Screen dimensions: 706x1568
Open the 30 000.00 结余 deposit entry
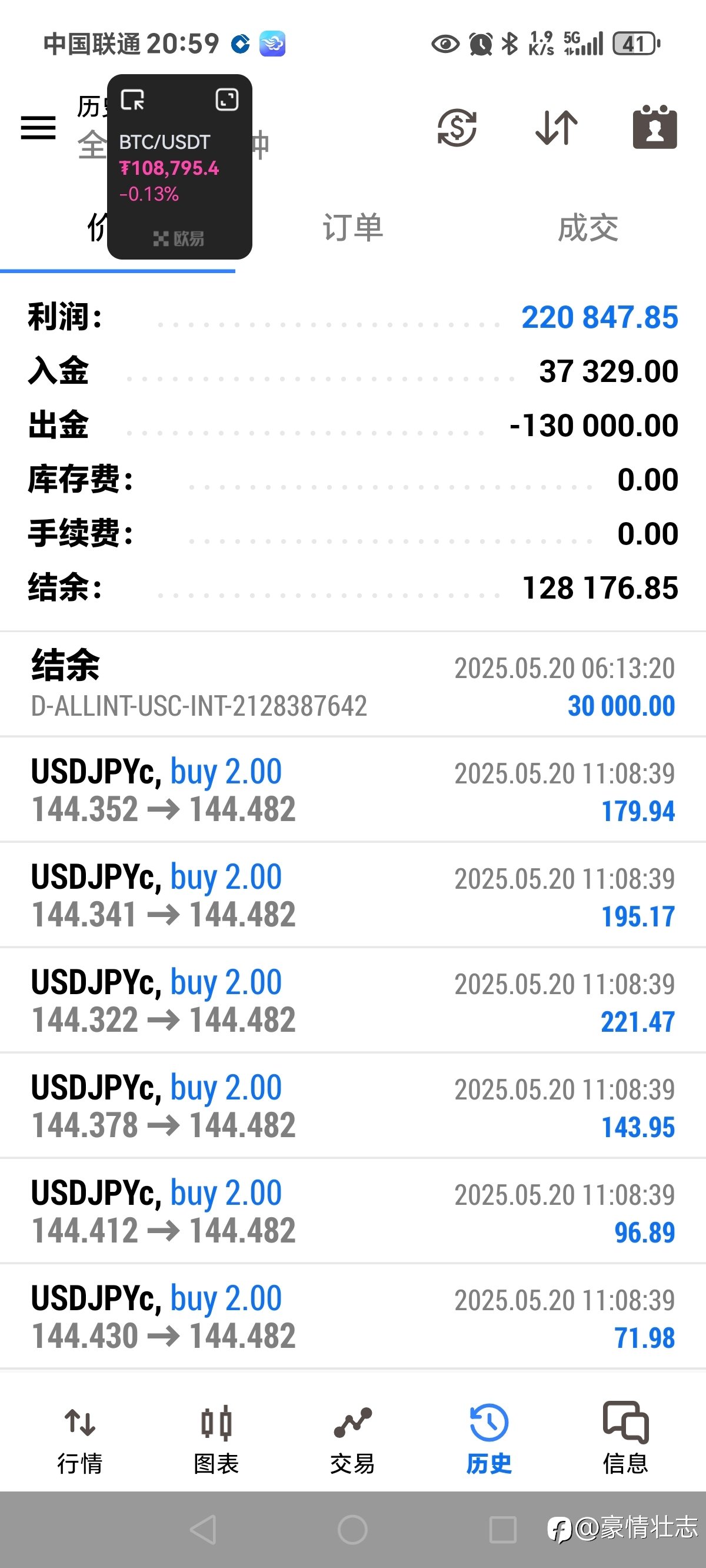pyautogui.click(x=353, y=685)
